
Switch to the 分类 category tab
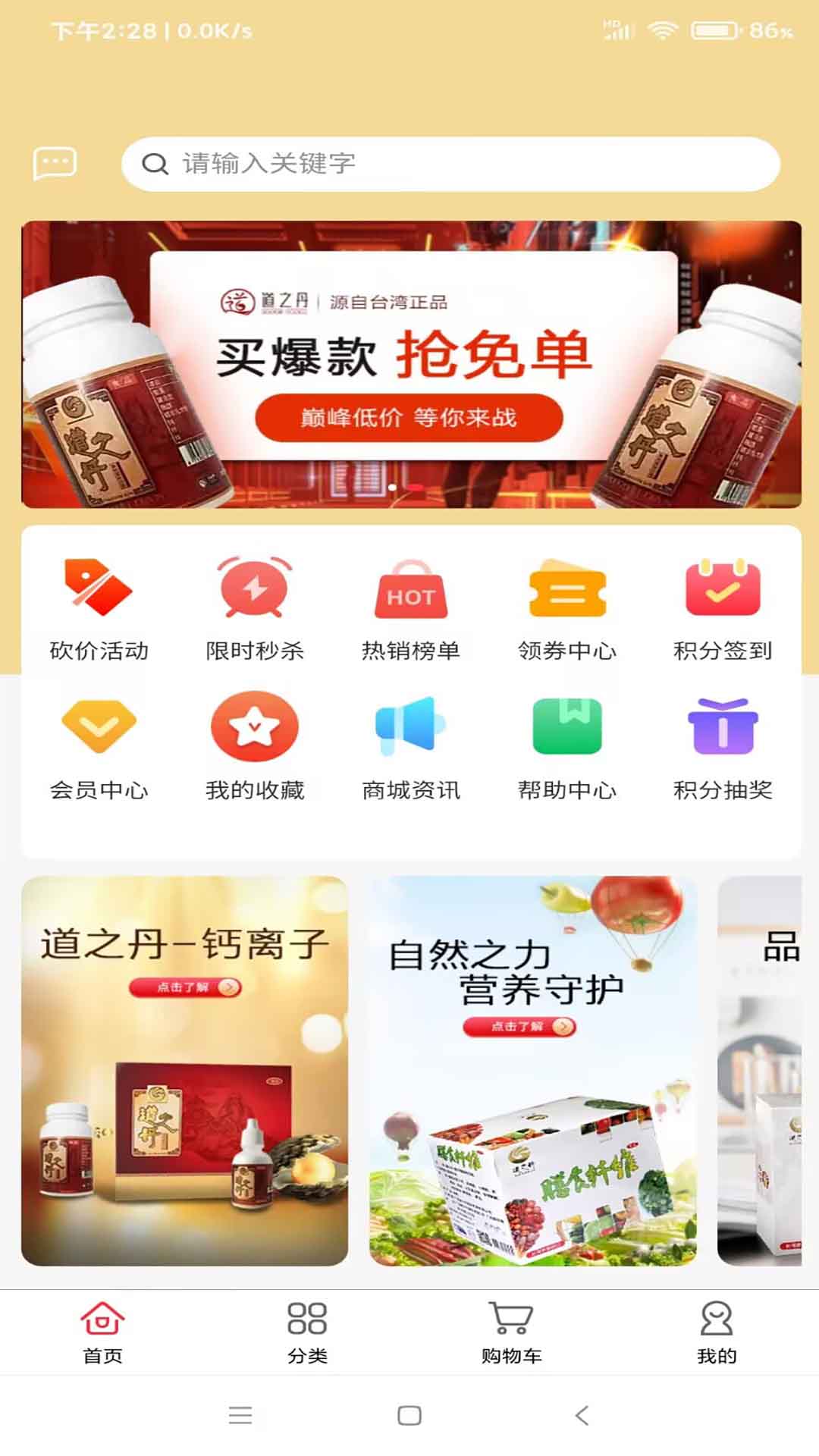click(x=307, y=1332)
